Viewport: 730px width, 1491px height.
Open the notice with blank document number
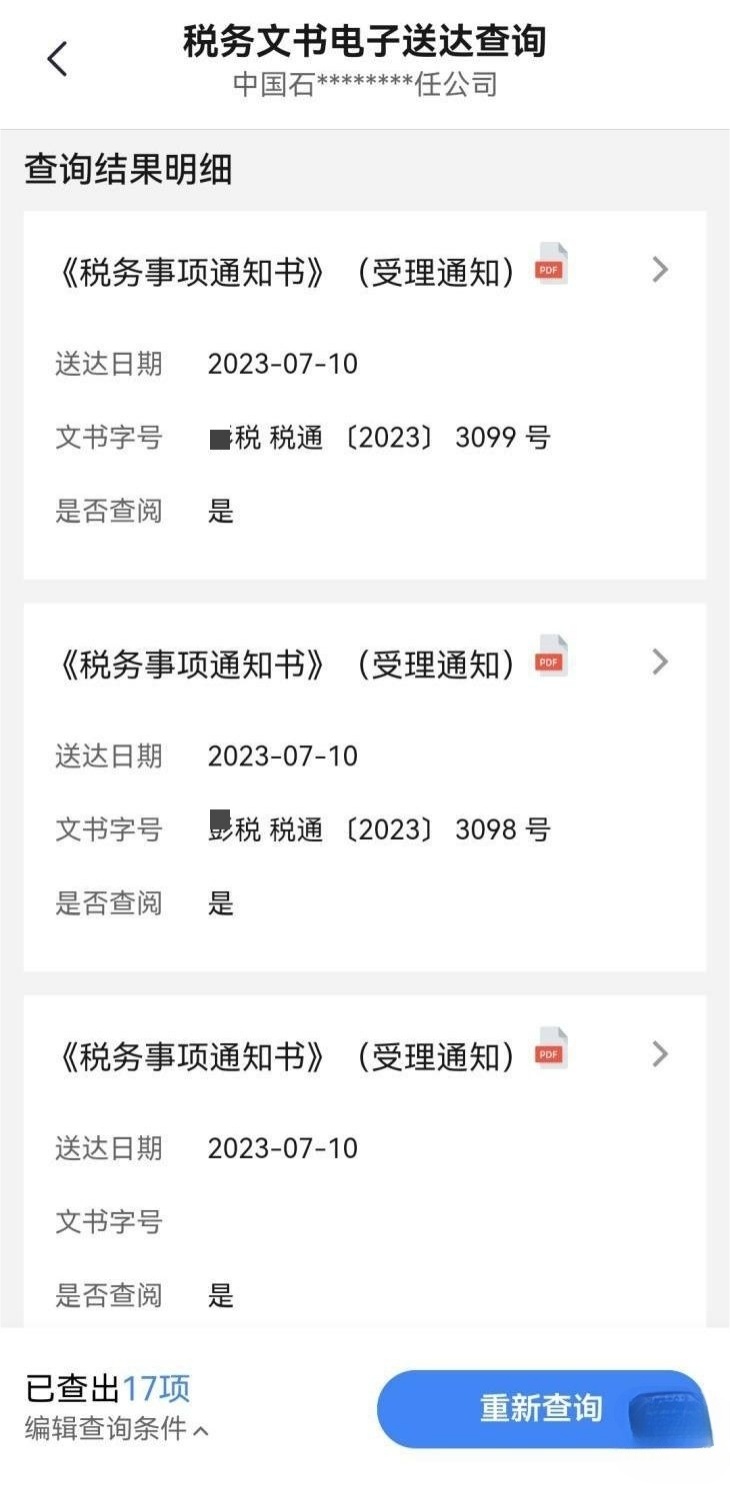pyautogui.click(x=365, y=1162)
